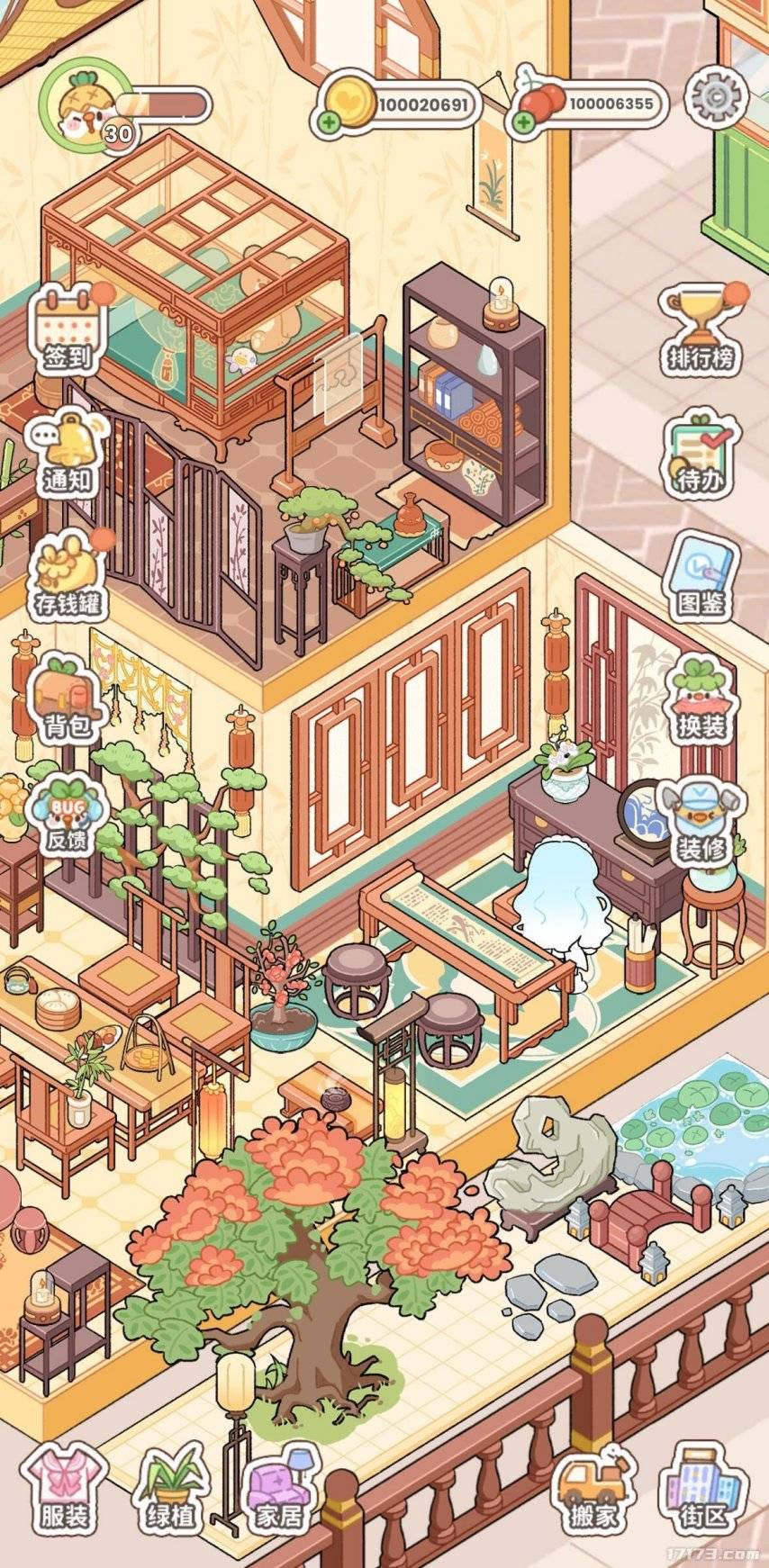
Task: Open the 家居 furniture shop
Action: pyautogui.click(x=279, y=1489)
